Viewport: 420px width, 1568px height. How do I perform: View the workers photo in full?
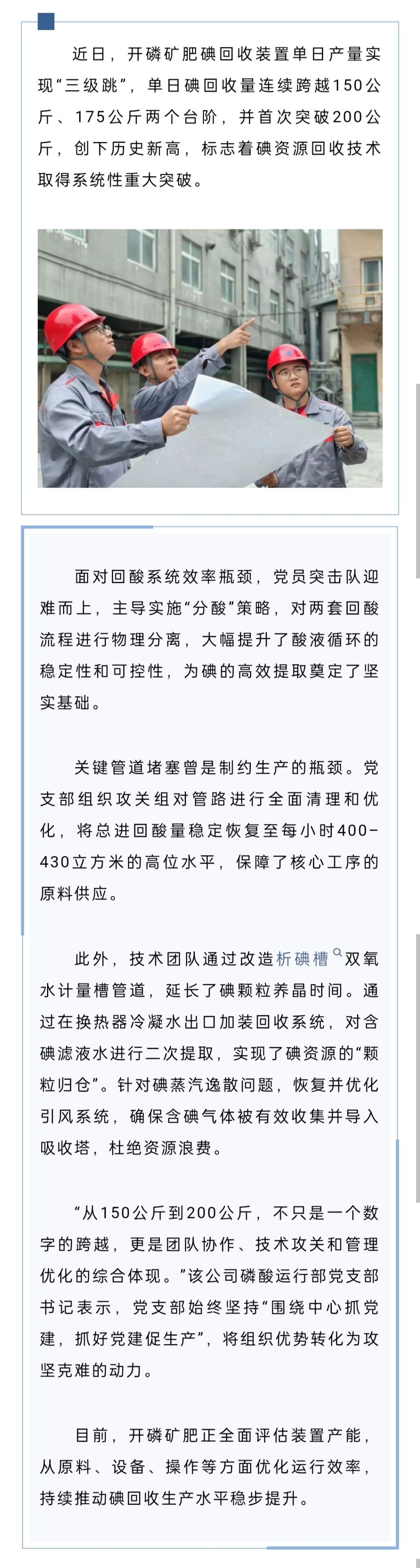[x=210, y=358]
